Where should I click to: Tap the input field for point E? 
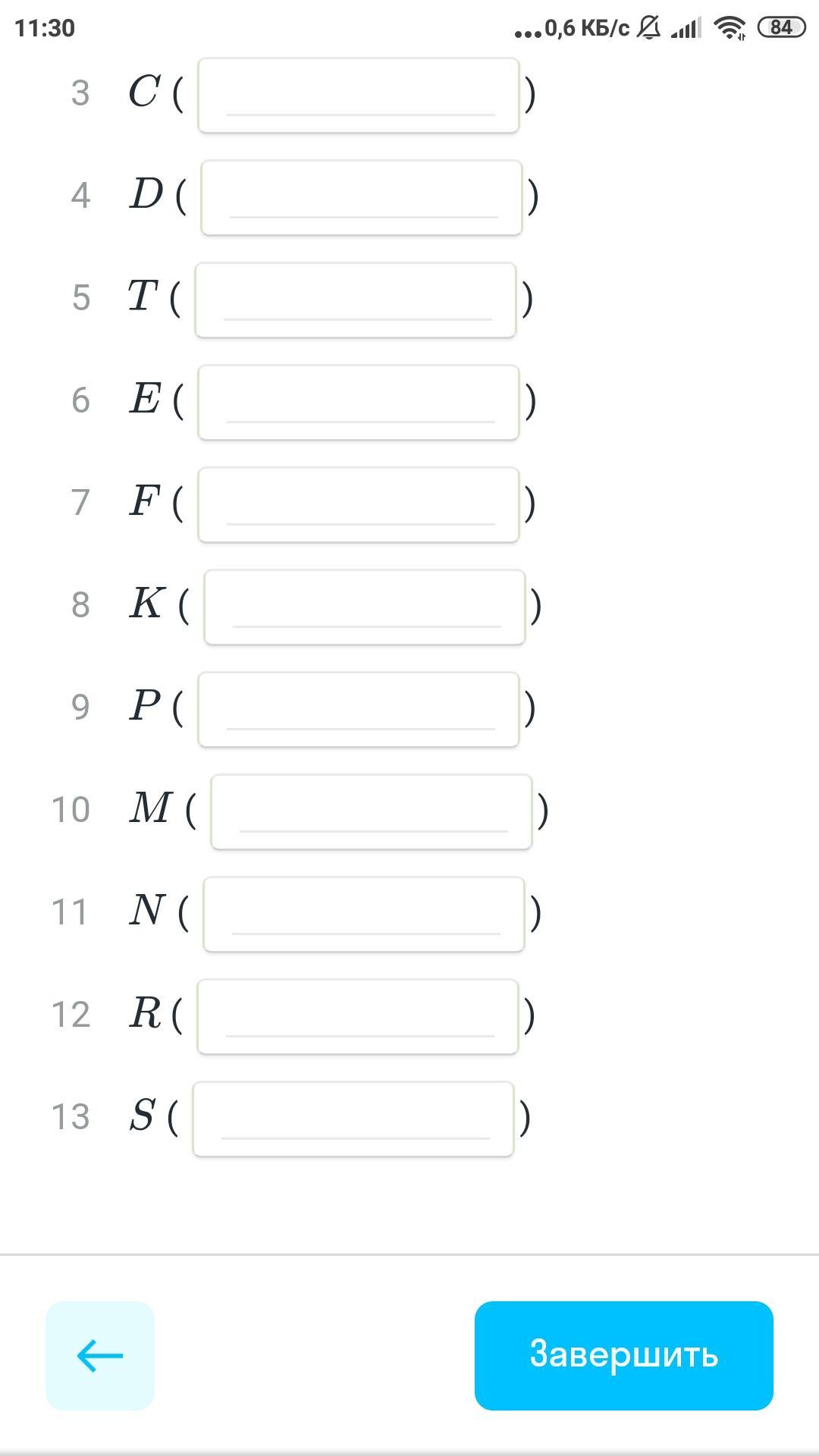[358, 403]
